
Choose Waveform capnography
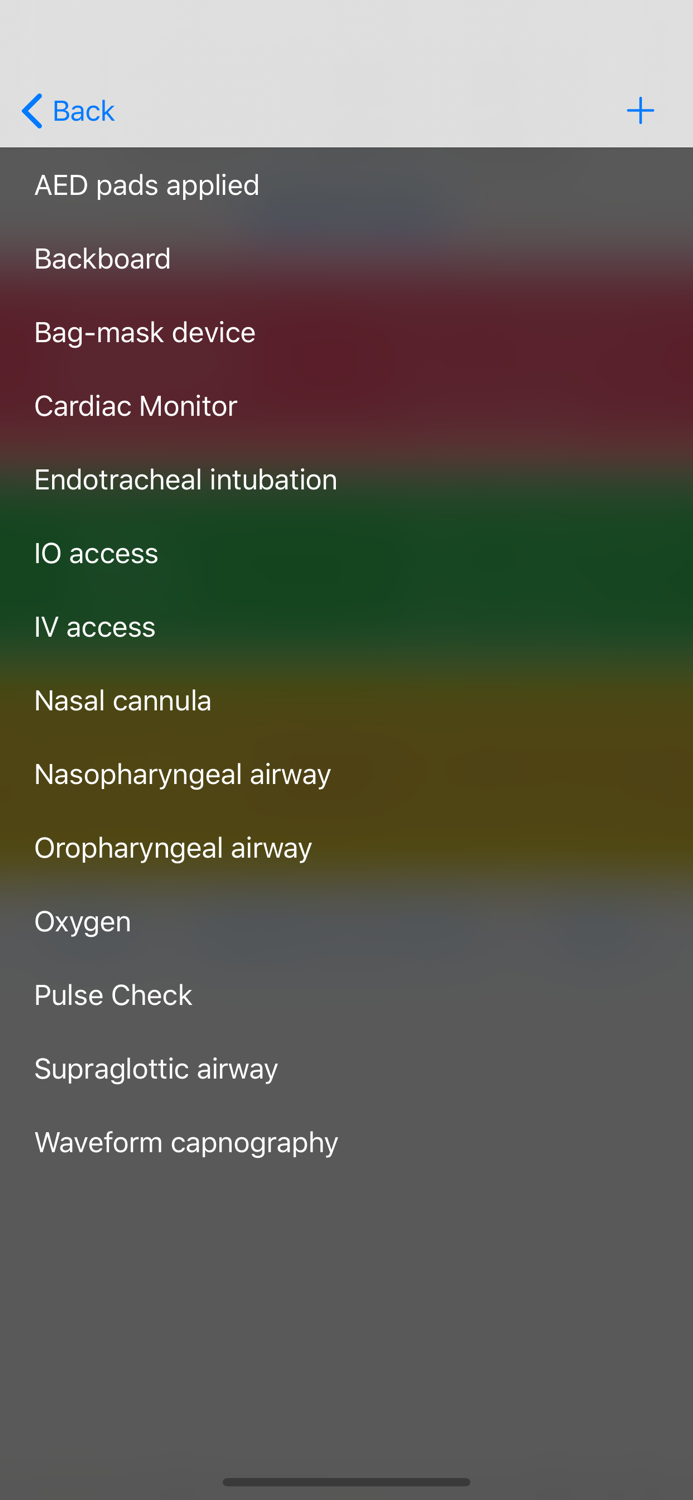click(x=186, y=1142)
